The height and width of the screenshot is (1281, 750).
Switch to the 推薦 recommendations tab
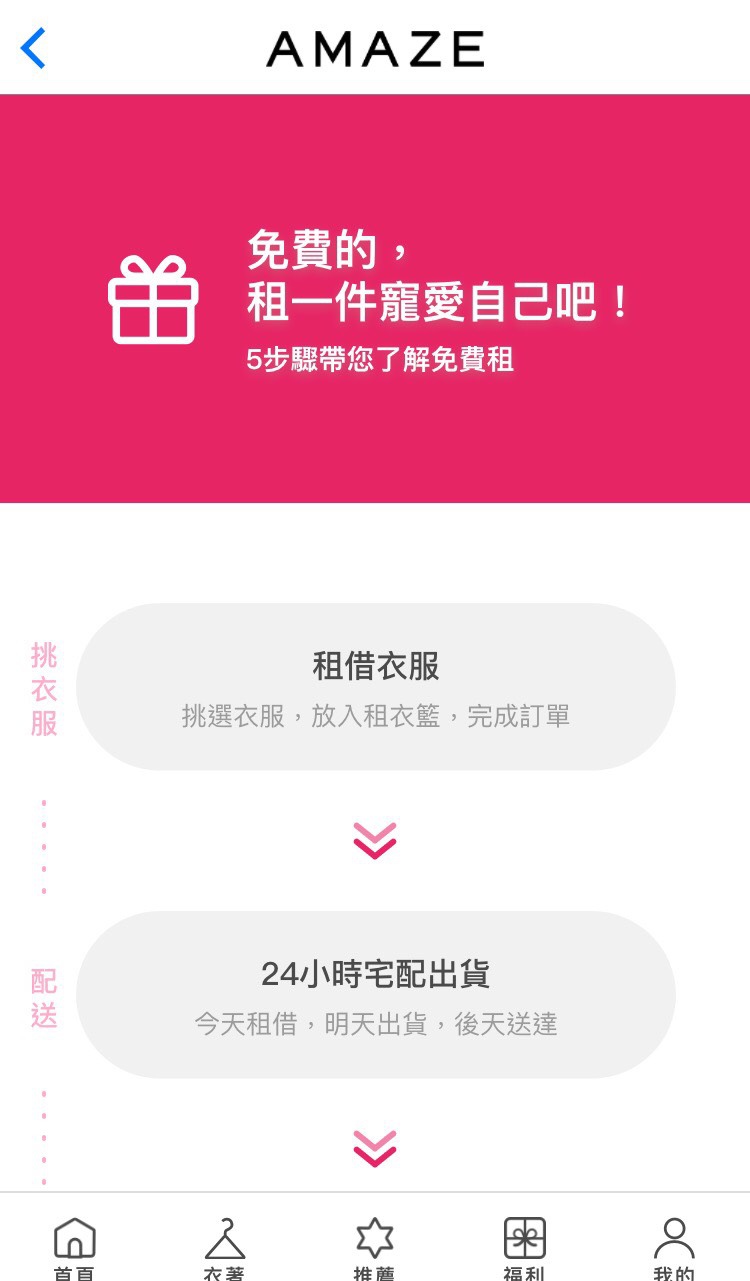tap(375, 1248)
